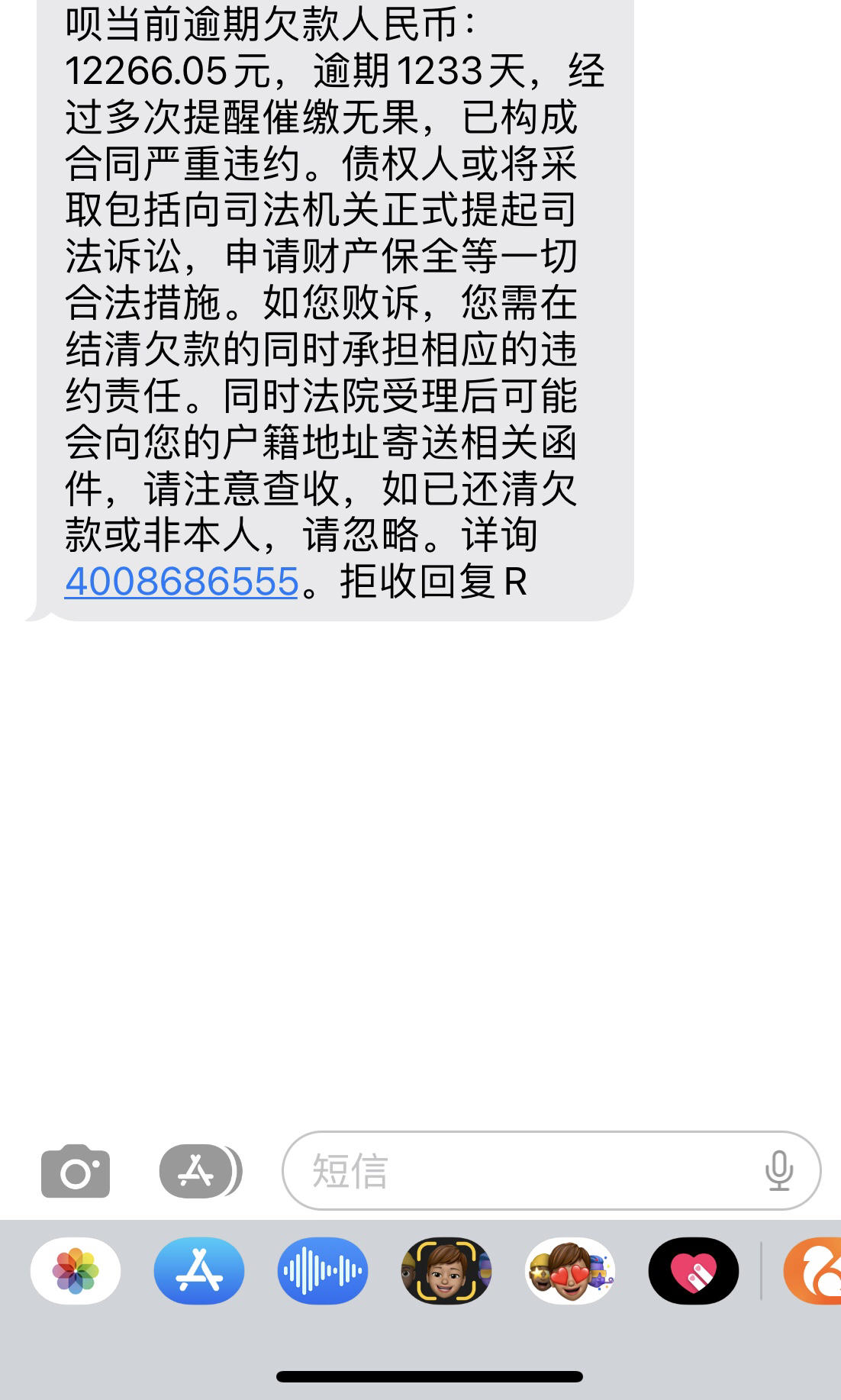Image resolution: width=841 pixels, height=1400 pixels.
Task: Open the App Store iMessage app
Action: point(199,1271)
